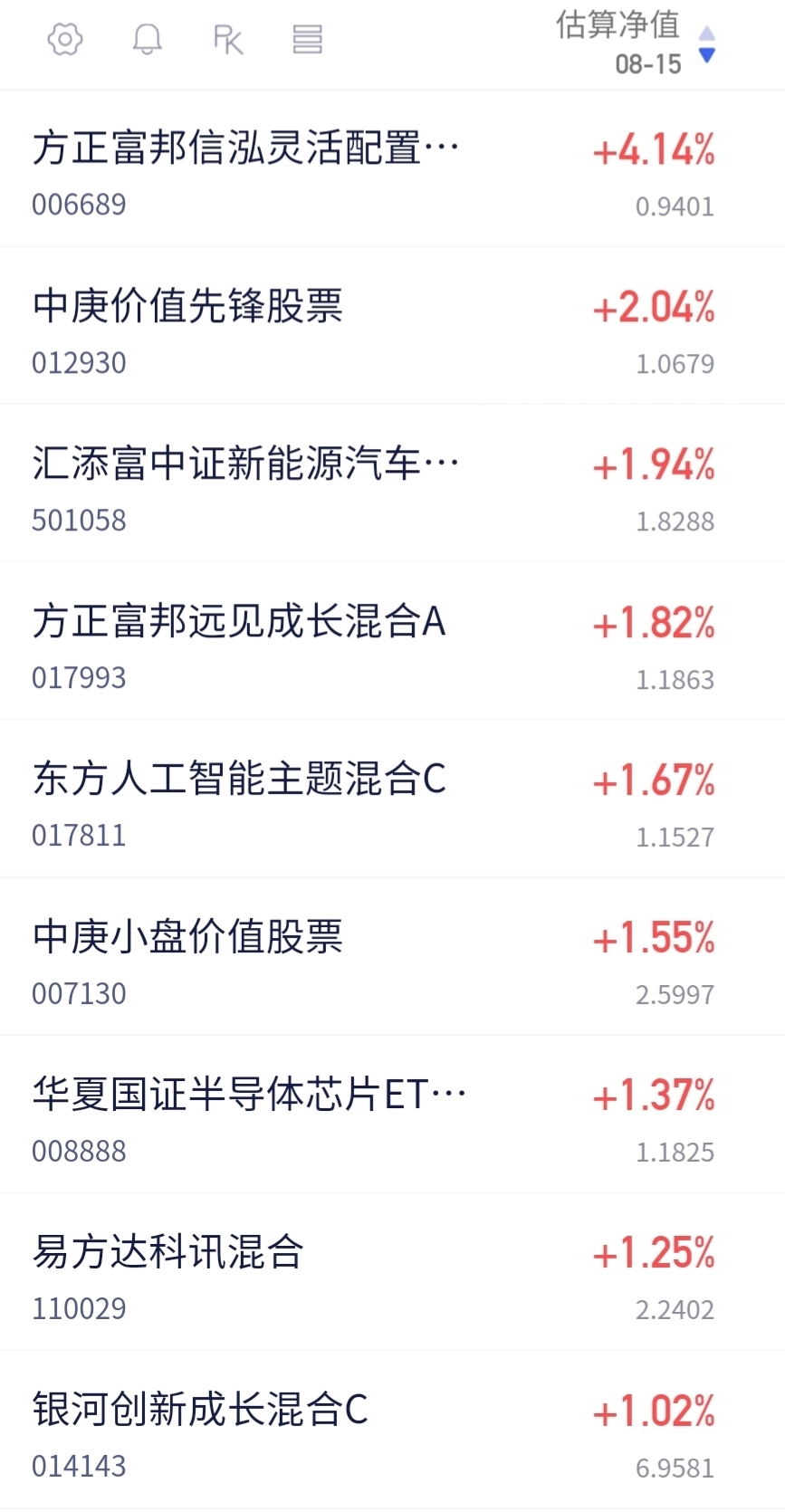This screenshot has height=1512, width=785.
Task: Open fund 中庚价值先锋股票 012930
Action: (392, 326)
